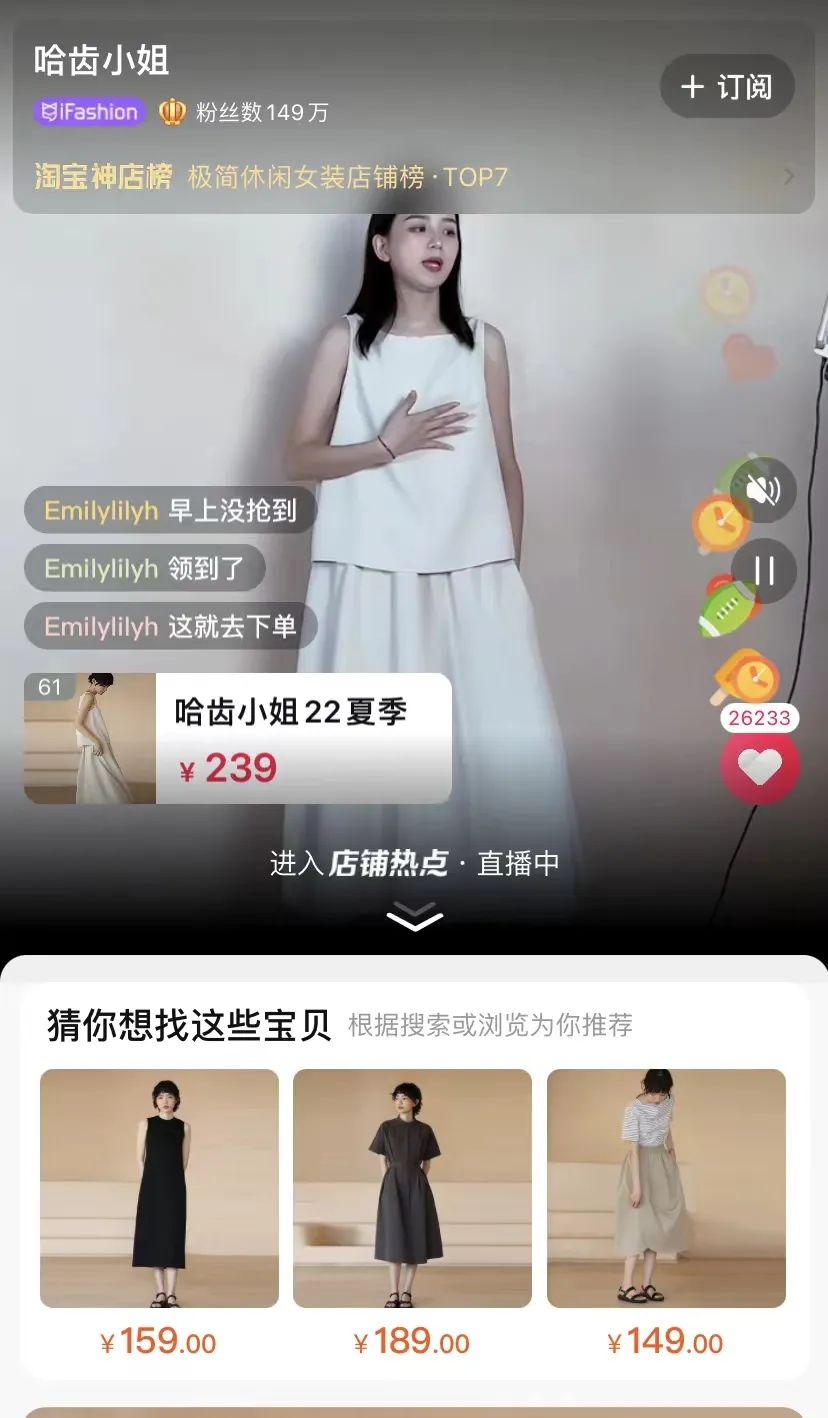The image size is (828, 1418).
Task: Mute the livestream audio
Action: (762, 489)
